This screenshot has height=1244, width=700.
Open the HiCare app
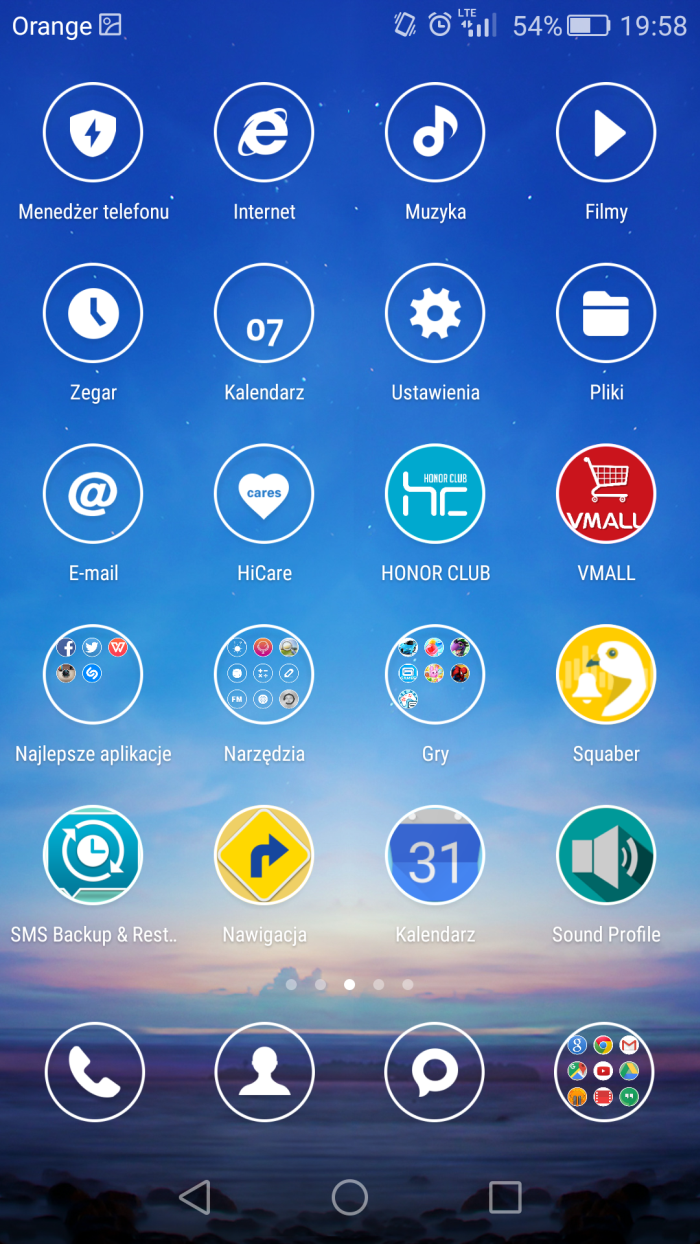coord(264,494)
